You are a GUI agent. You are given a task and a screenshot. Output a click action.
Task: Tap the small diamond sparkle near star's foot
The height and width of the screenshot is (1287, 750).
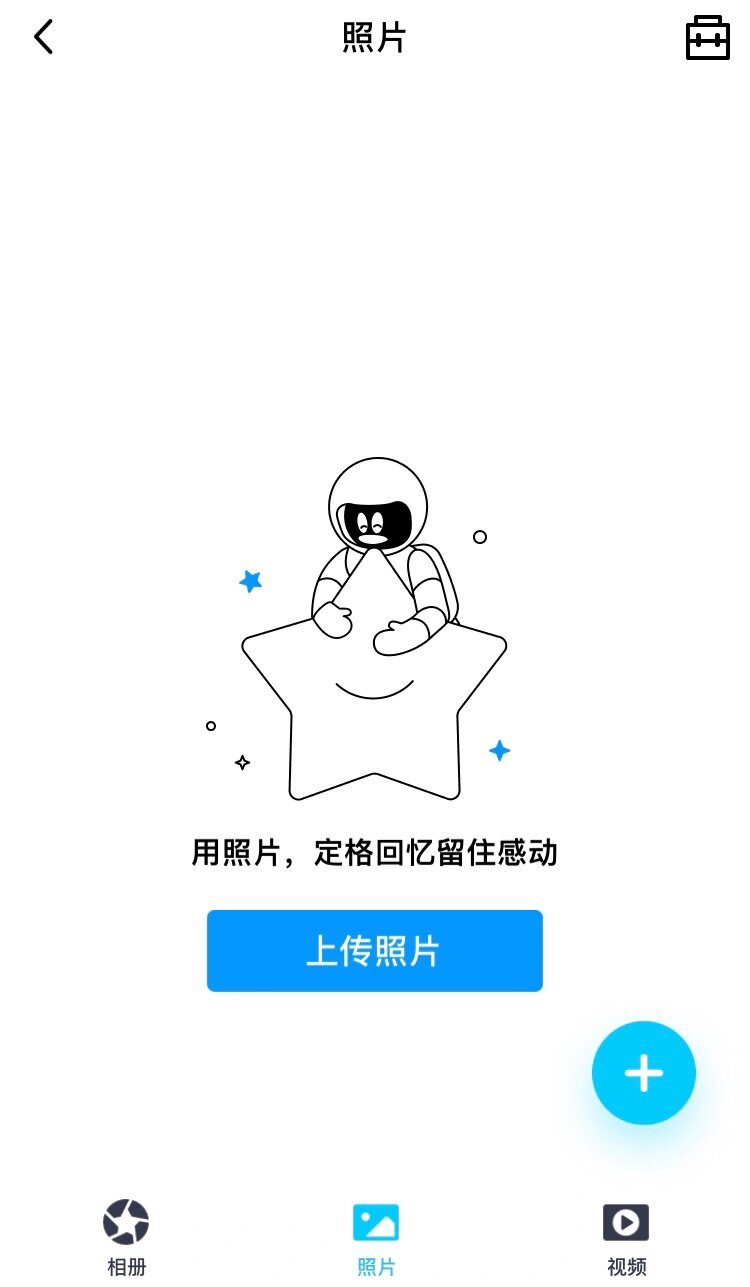point(241,762)
